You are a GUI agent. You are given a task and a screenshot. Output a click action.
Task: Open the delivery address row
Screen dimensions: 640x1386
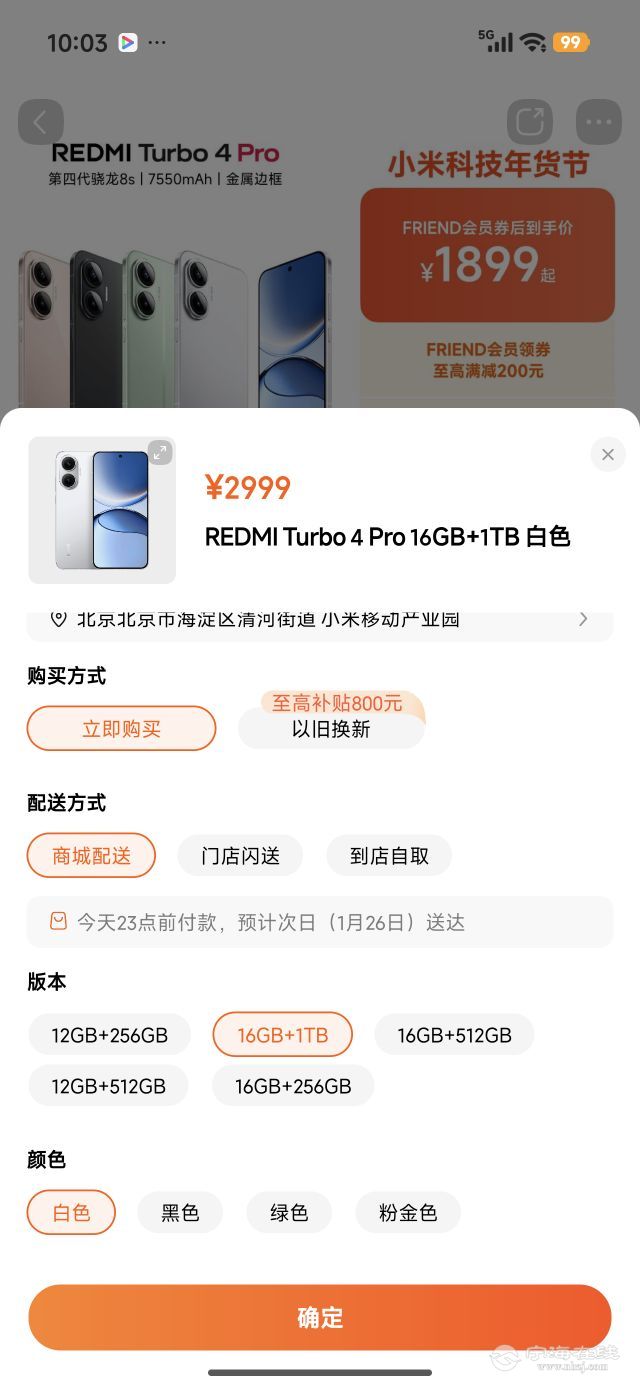(320, 620)
